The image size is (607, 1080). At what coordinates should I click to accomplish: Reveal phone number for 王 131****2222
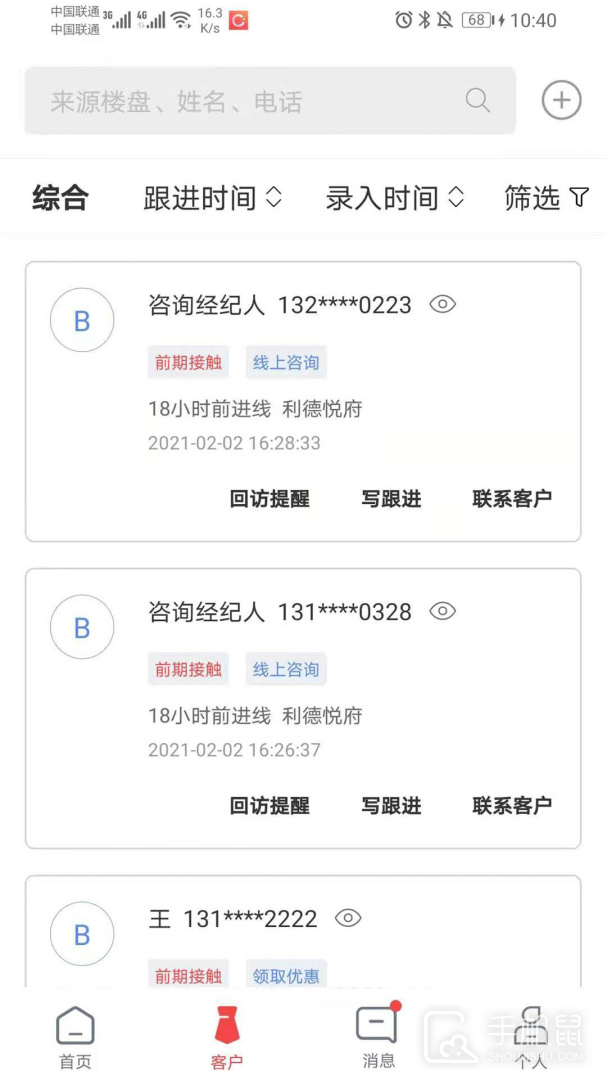[x=348, y=918]
